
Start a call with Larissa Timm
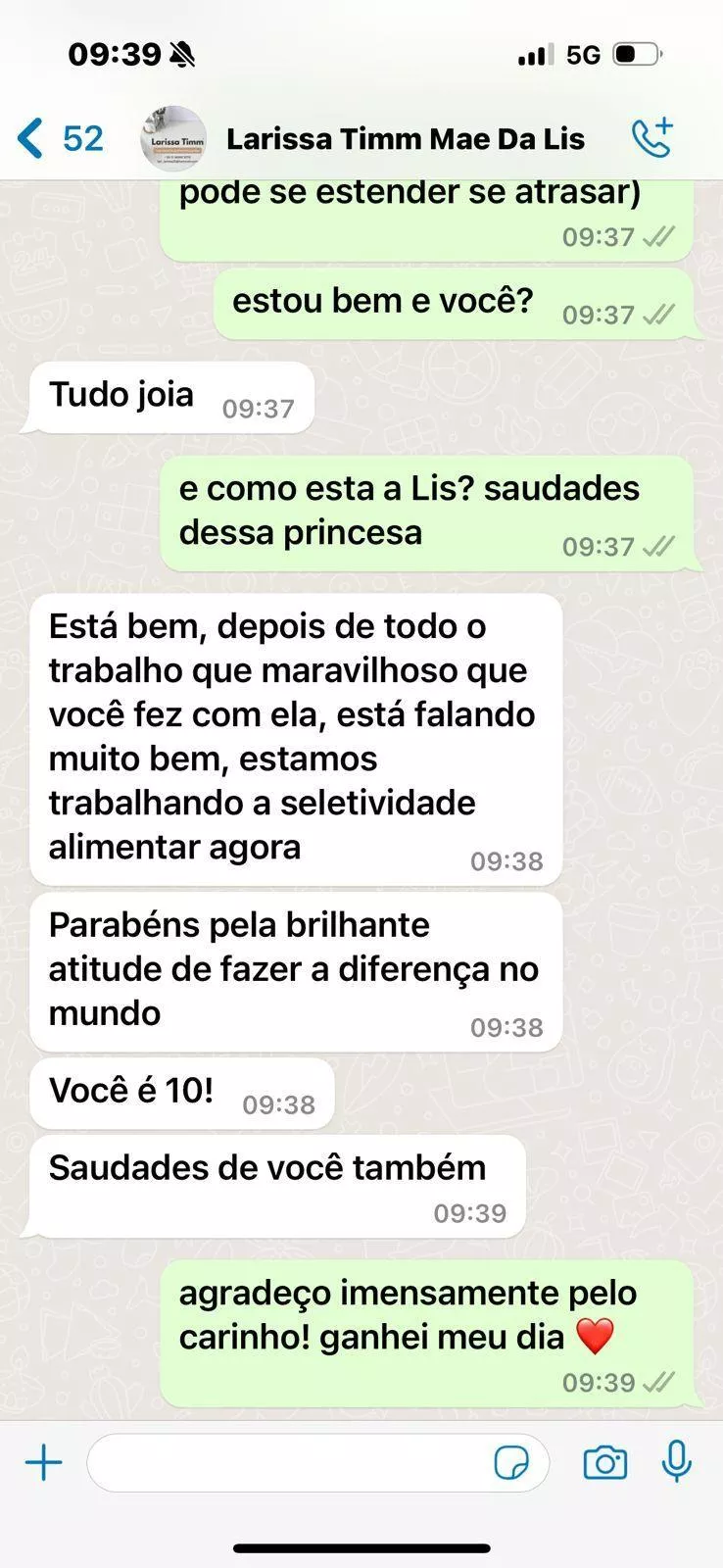(651, 138)
